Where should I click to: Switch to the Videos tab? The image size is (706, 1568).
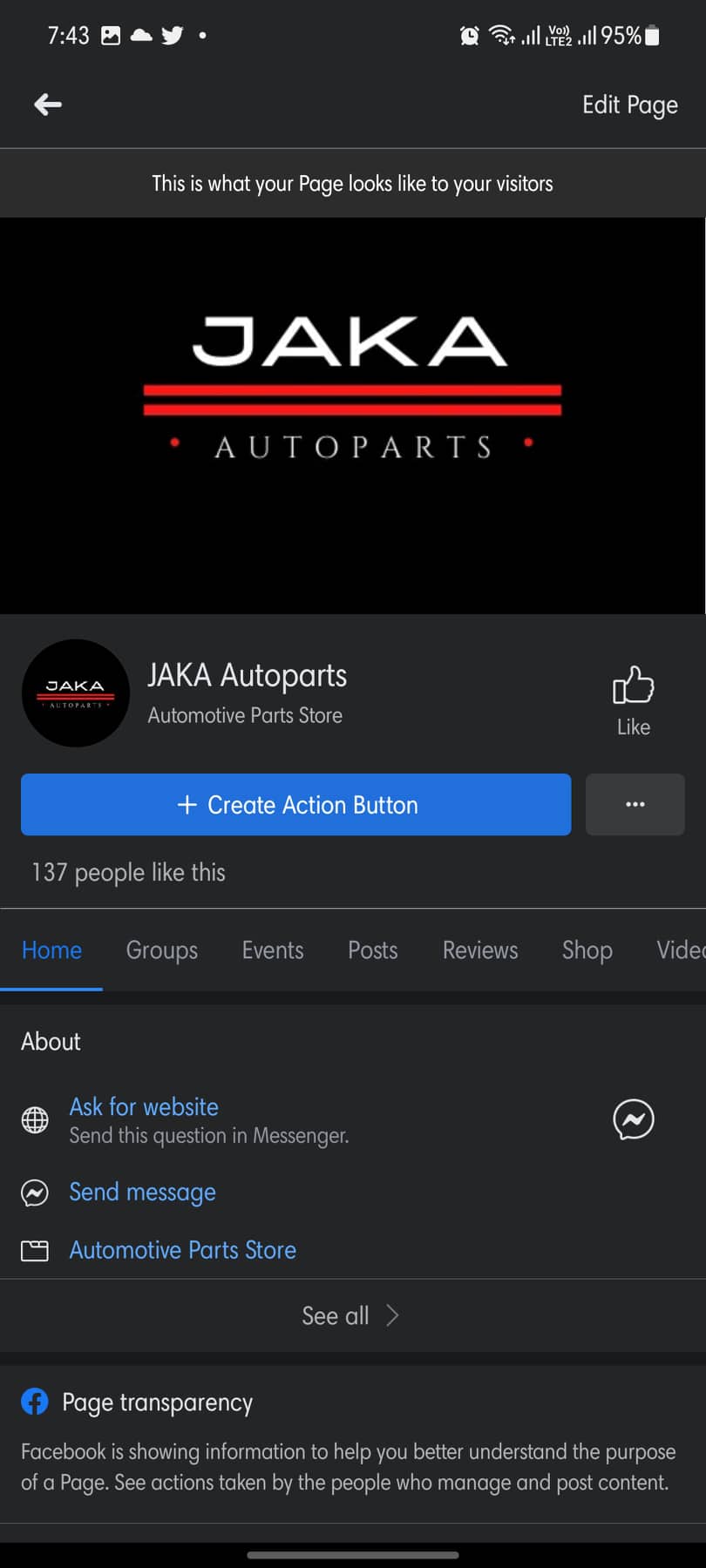point(682,950)
